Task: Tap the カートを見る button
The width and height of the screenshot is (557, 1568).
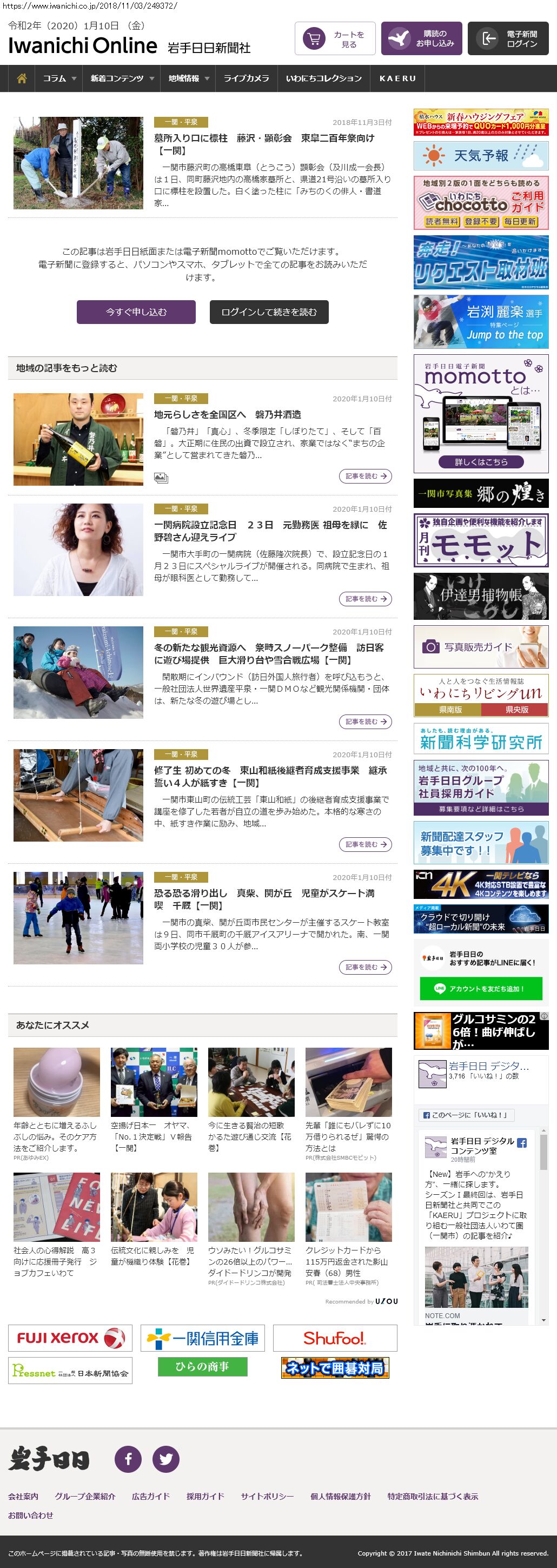Action: 335,39
